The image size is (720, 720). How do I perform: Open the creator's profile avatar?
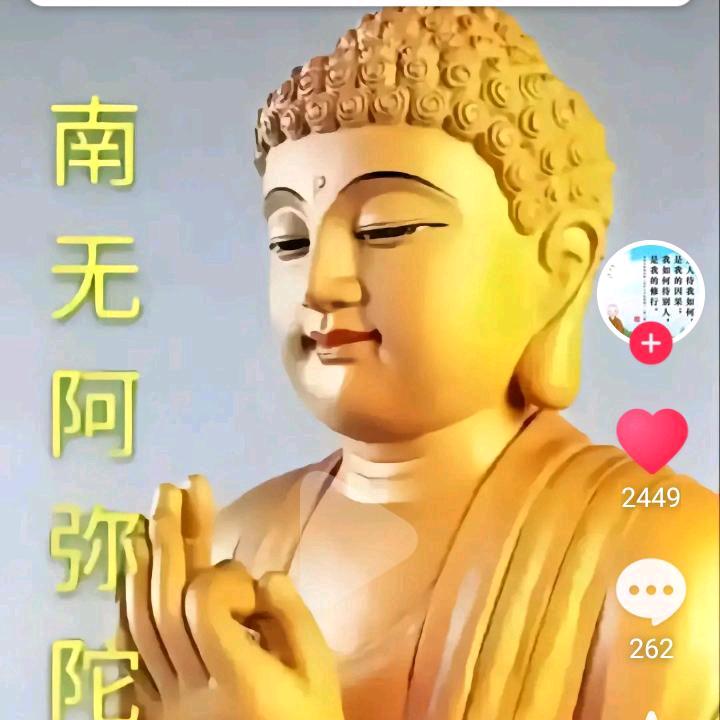tap(651, 292)
